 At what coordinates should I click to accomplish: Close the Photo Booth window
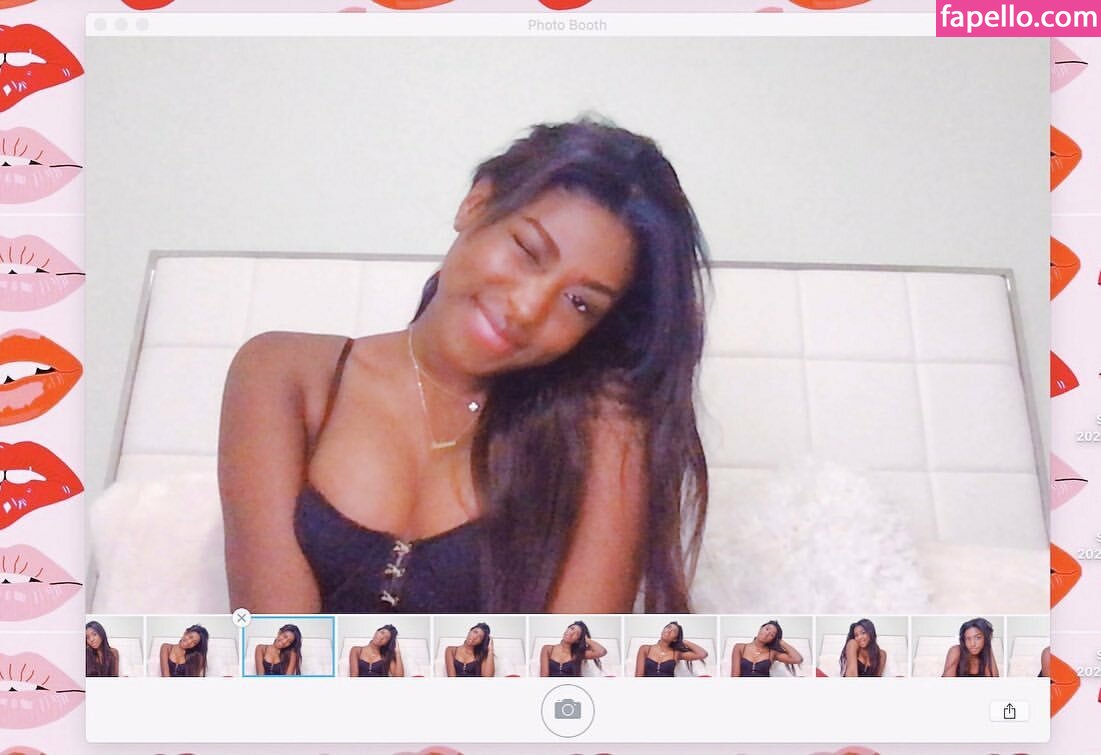(x=99, y=24)
